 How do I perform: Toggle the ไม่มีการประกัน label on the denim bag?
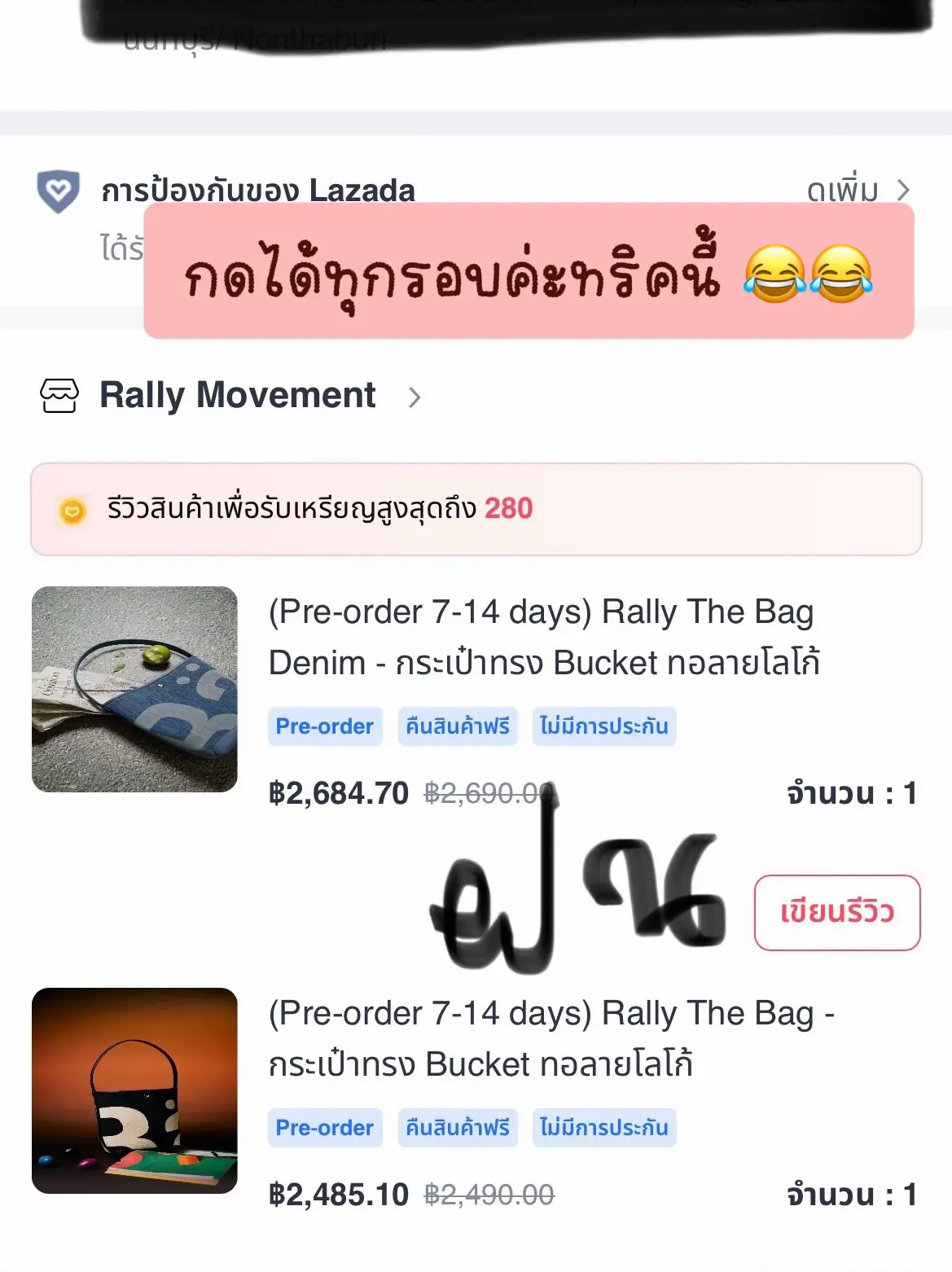point(605,726)
